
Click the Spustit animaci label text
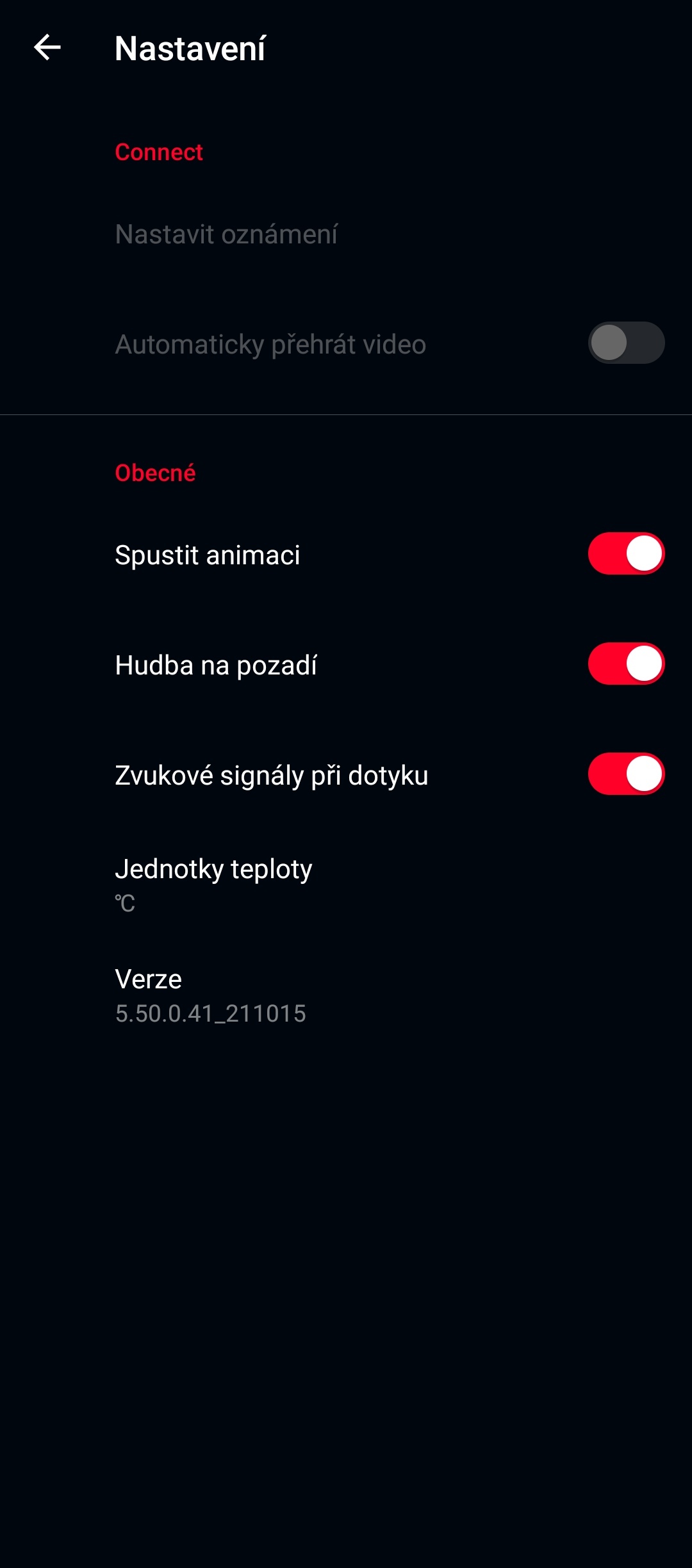208,555
